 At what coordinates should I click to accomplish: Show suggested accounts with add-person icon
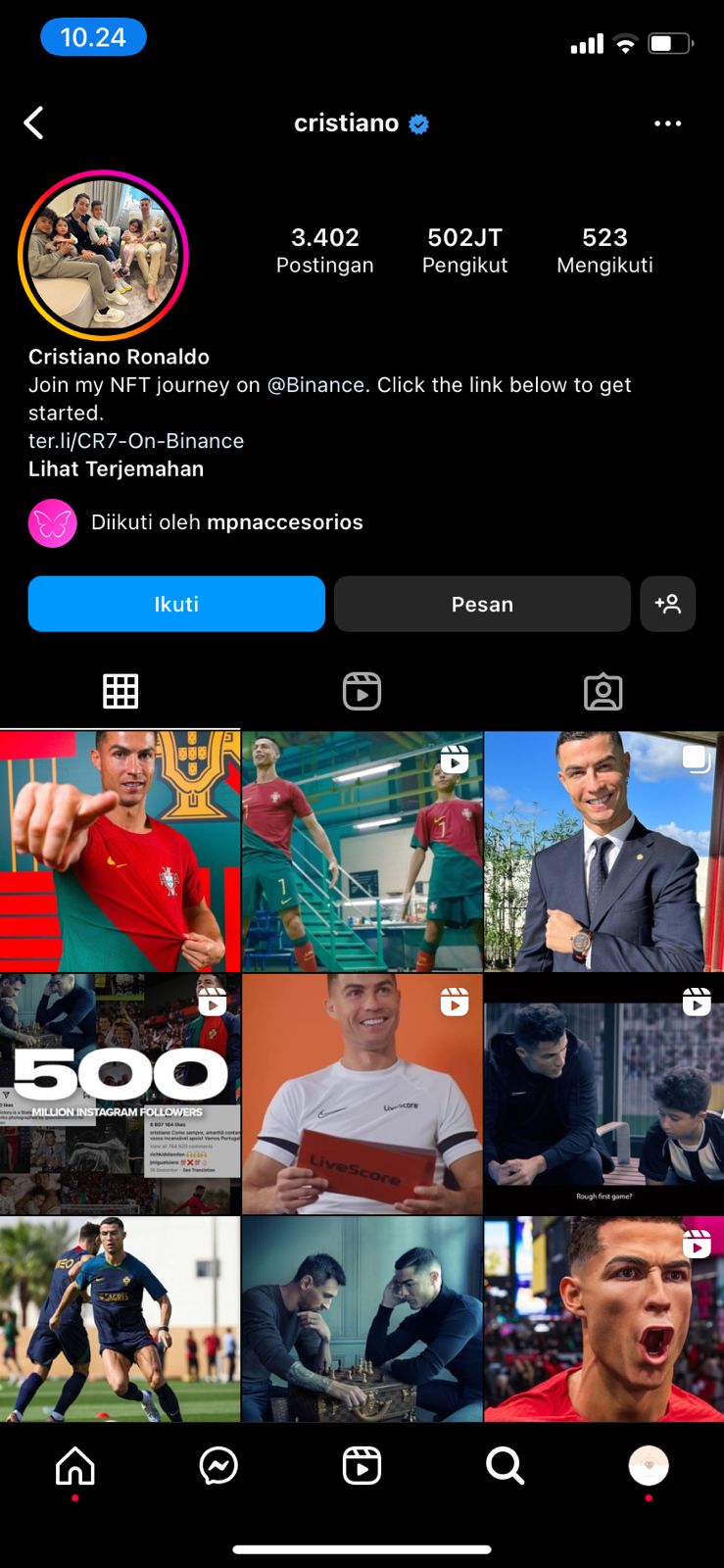tap(667, 604)
